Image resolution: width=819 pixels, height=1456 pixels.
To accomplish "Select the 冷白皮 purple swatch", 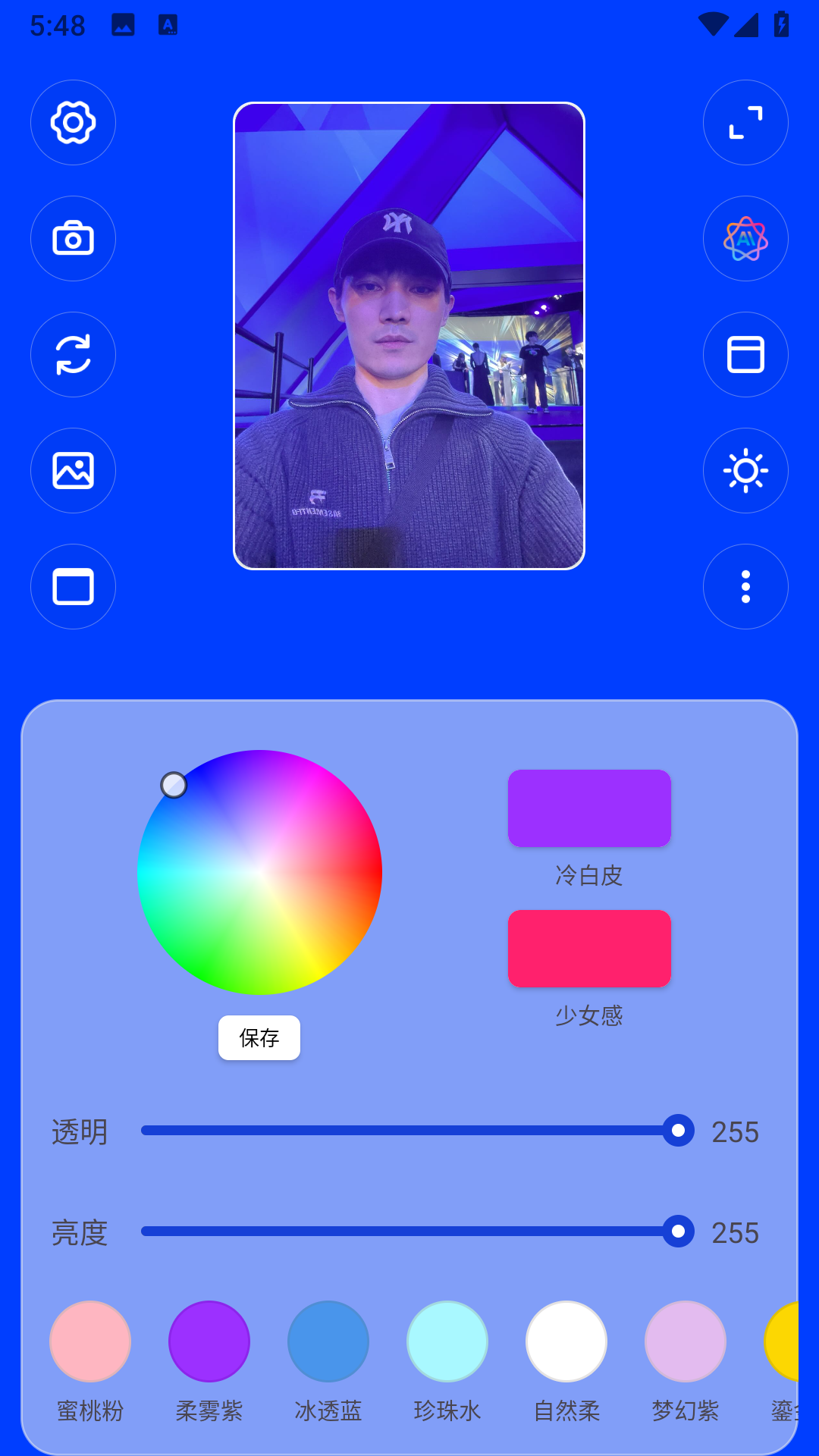I will [589, 808].
